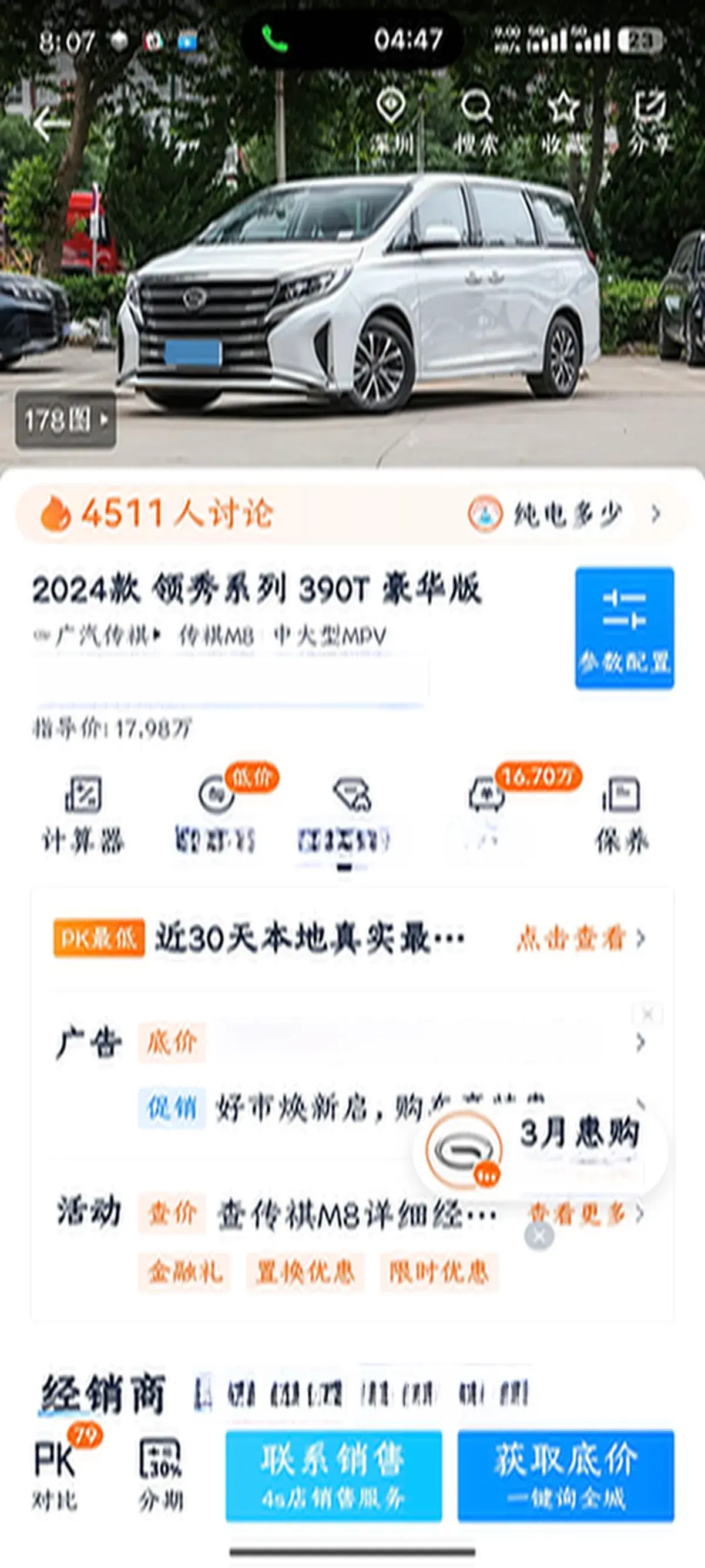
Task: Share this car page via 分享
Action: [x=650, y=122]
